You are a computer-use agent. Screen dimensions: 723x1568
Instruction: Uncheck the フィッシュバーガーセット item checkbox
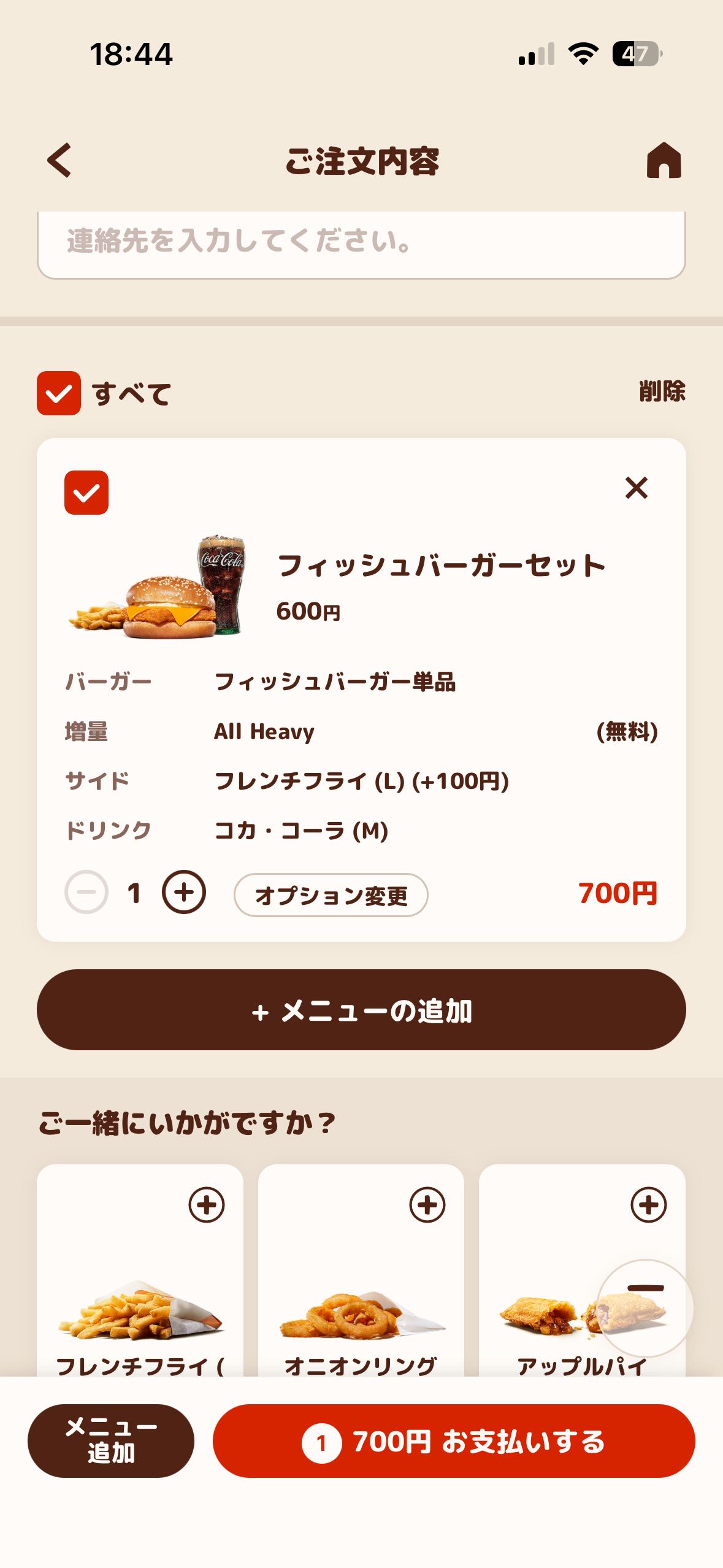click(86, 492)
